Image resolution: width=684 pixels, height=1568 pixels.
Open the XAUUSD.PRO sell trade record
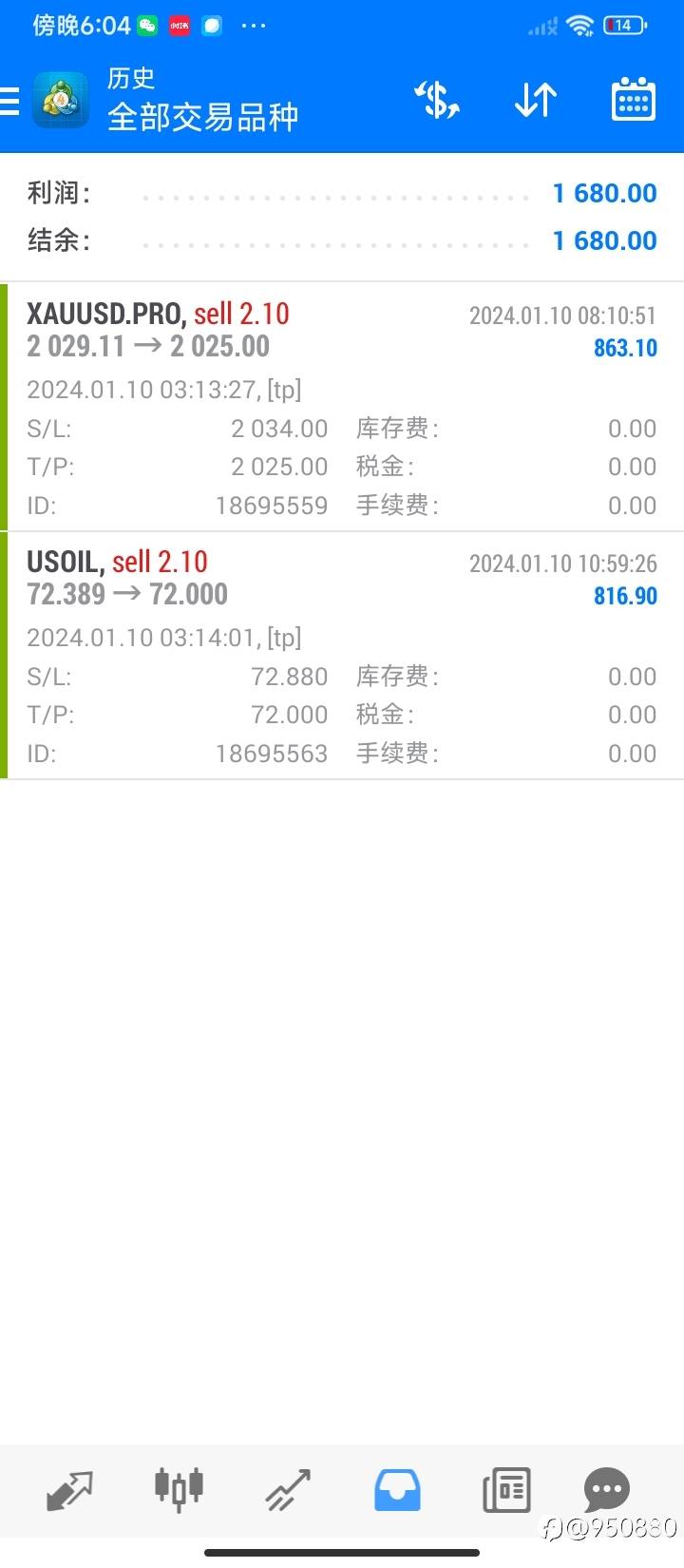click(x=342, y=407)
